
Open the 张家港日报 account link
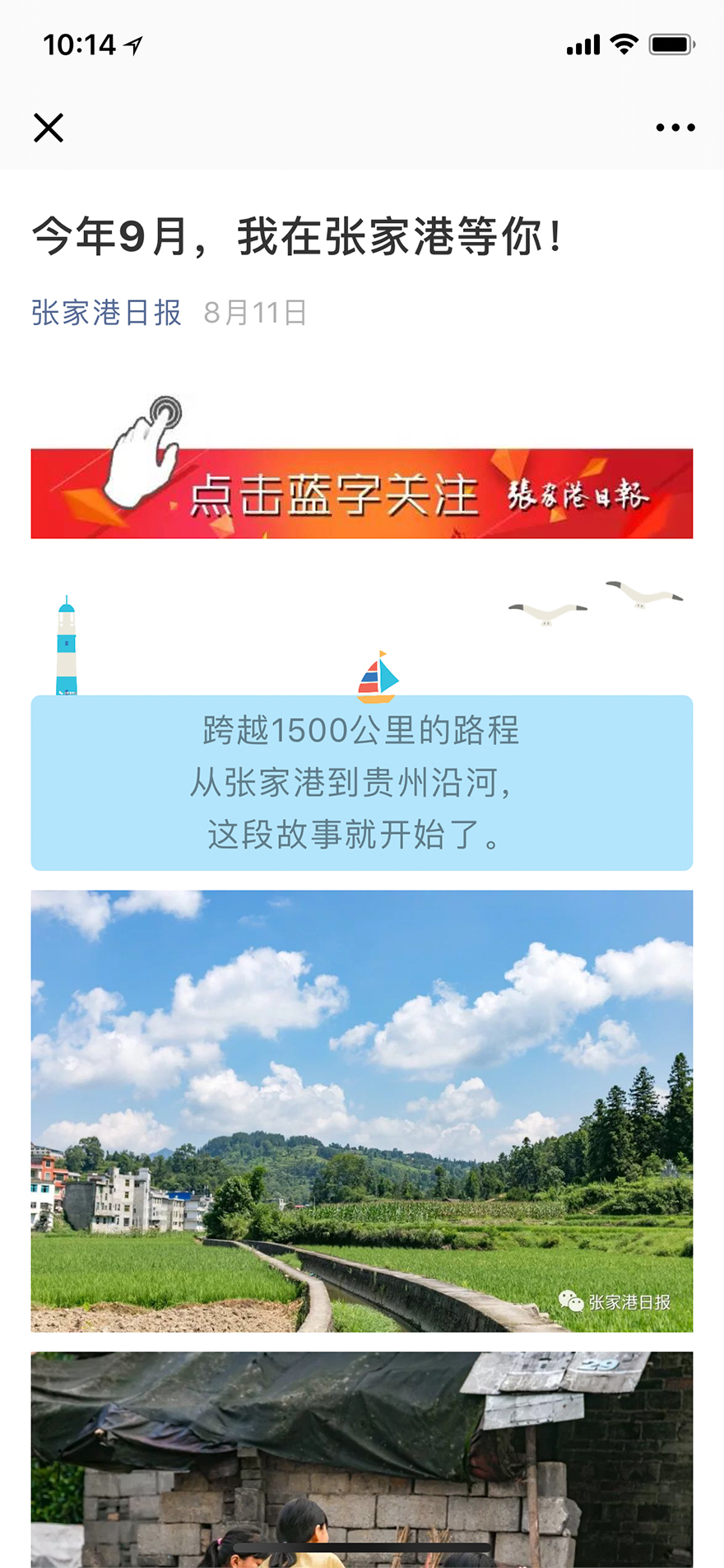coord(106,313)
